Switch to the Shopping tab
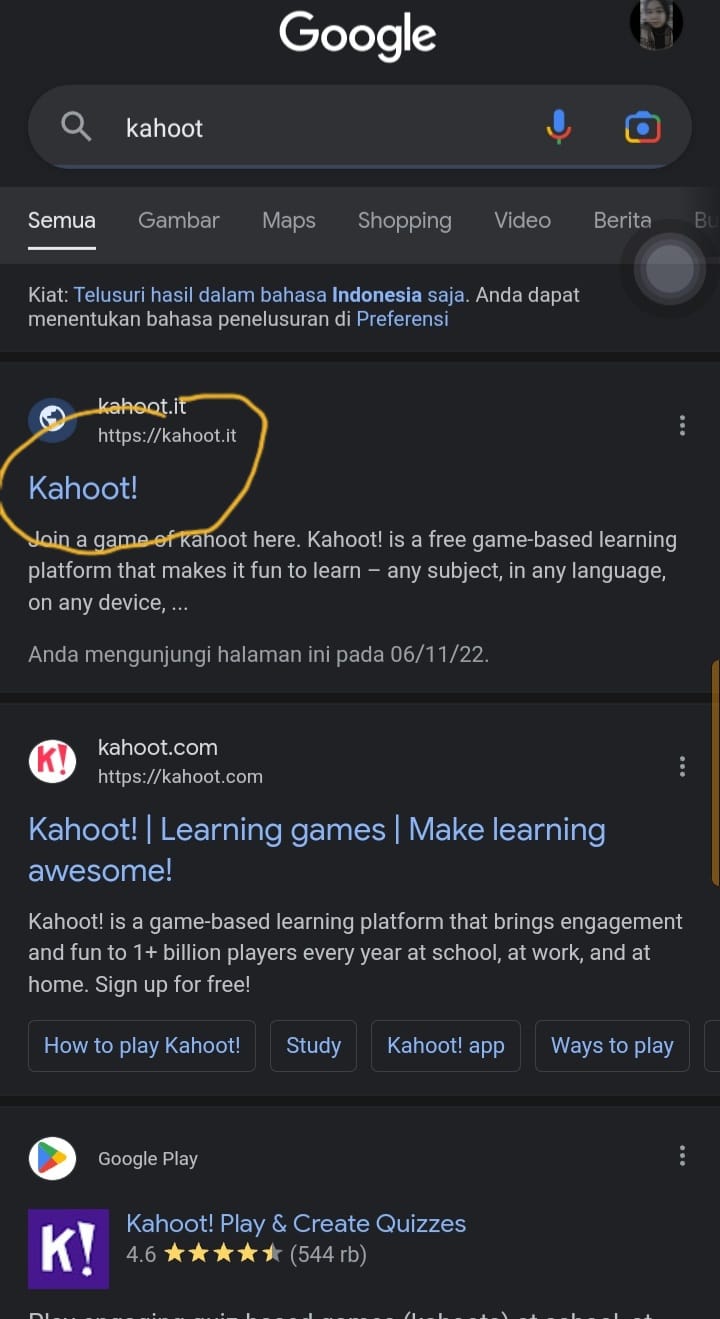The image size is (720, 1319). (x=404, y=220)
